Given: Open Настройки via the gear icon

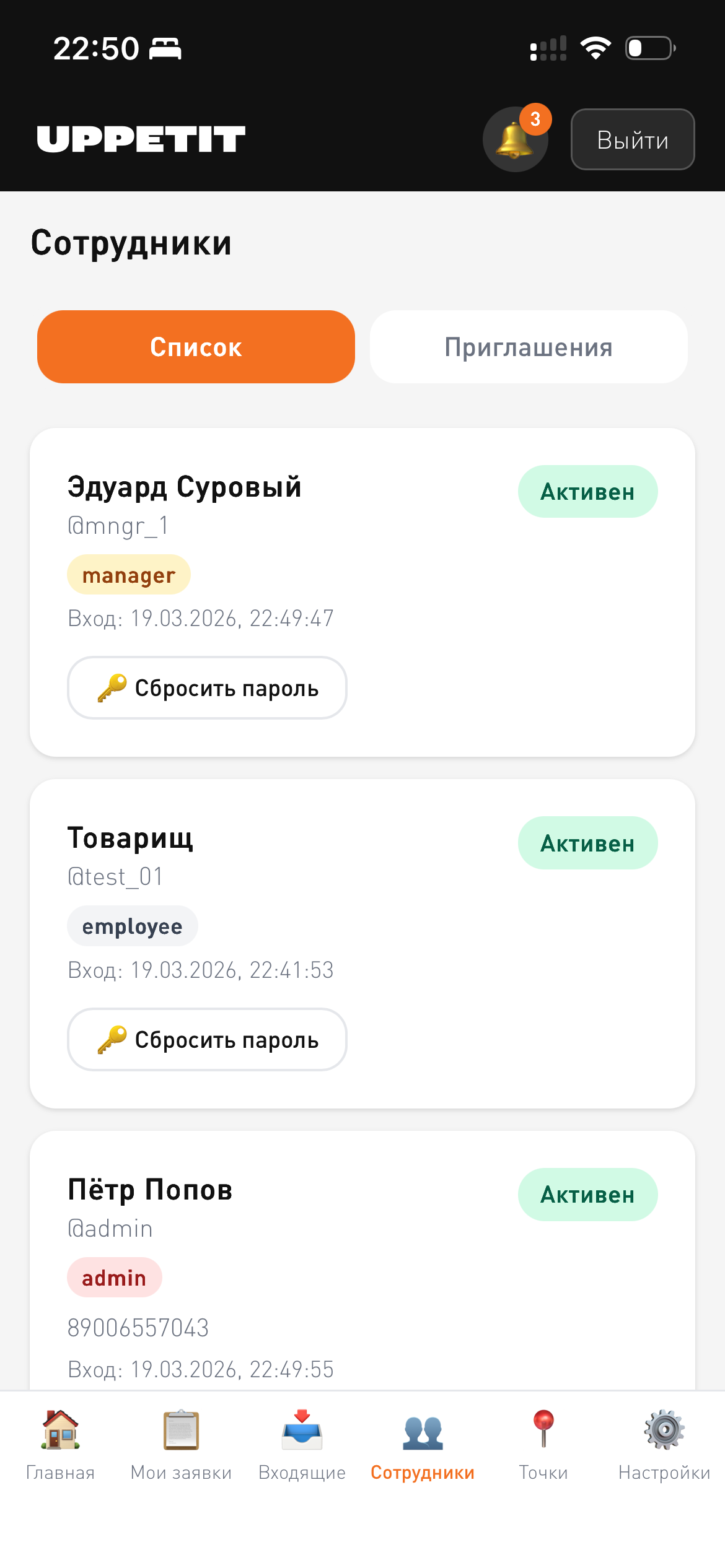Looking at the screenshot, I should coord(663,1431).
